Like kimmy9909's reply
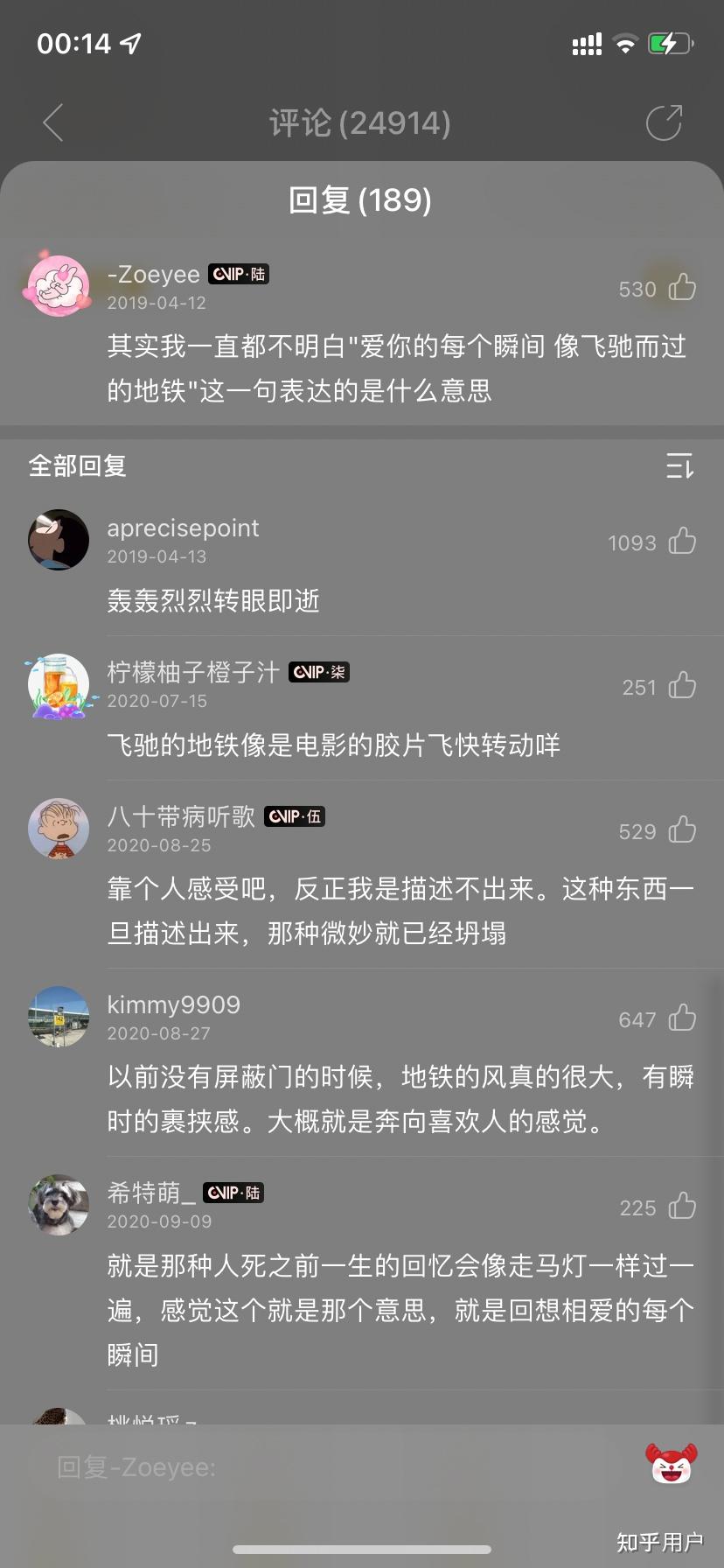 (682, 1018)
